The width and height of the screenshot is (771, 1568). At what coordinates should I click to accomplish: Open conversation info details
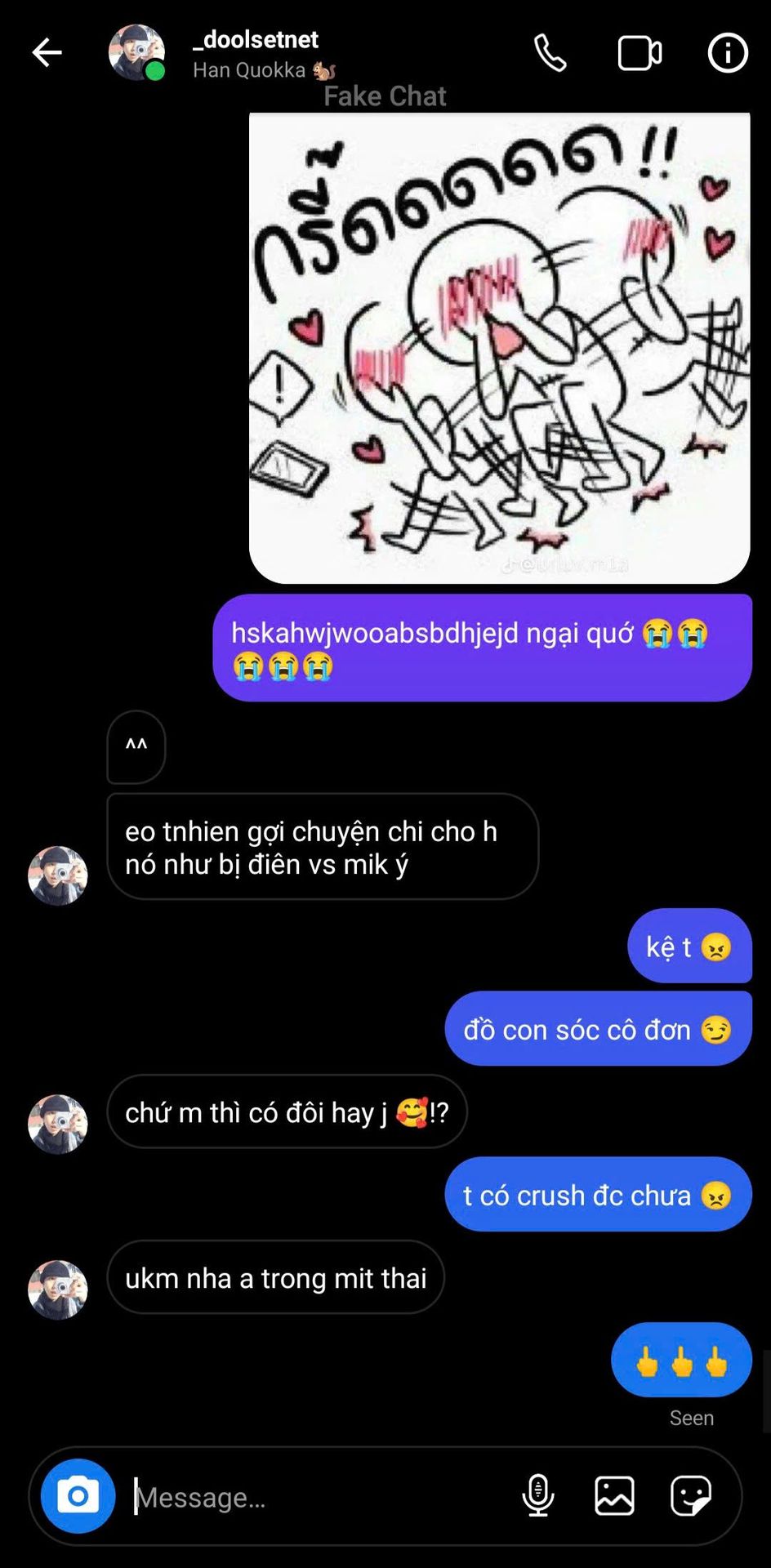pos(727,53)
